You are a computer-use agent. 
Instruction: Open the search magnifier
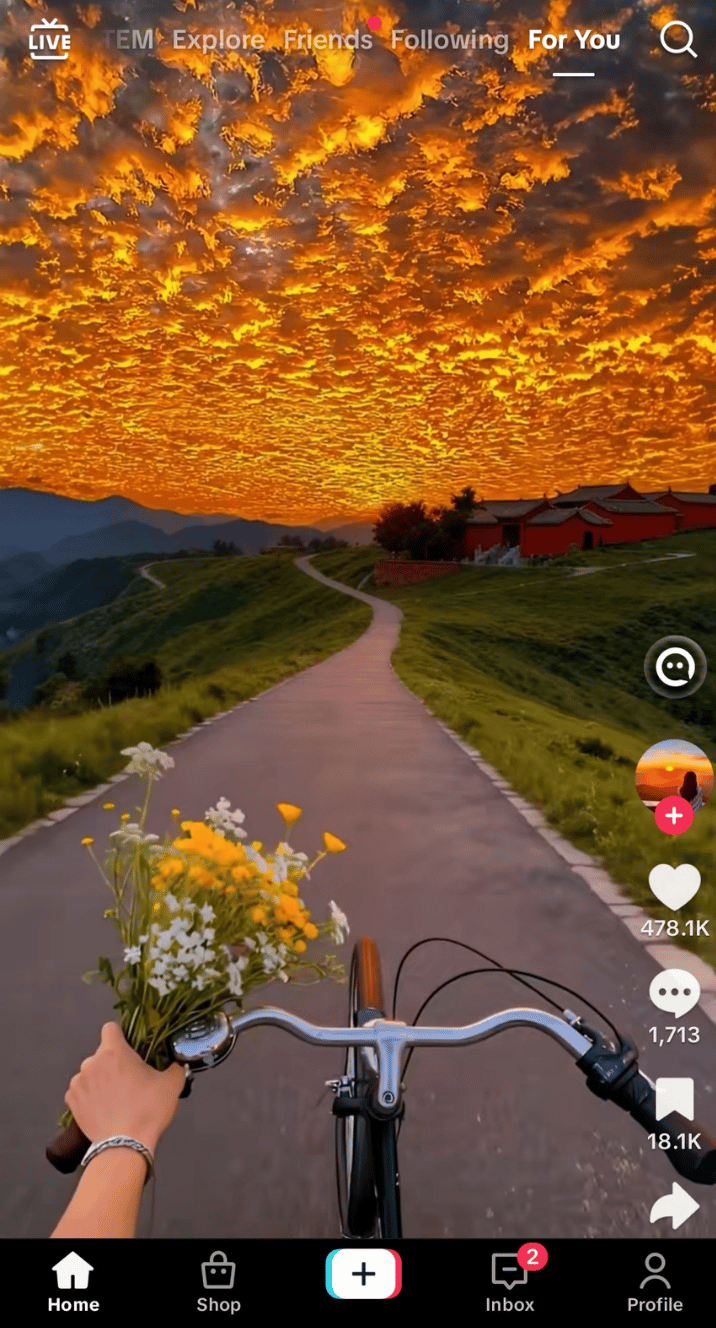(678, 40)
